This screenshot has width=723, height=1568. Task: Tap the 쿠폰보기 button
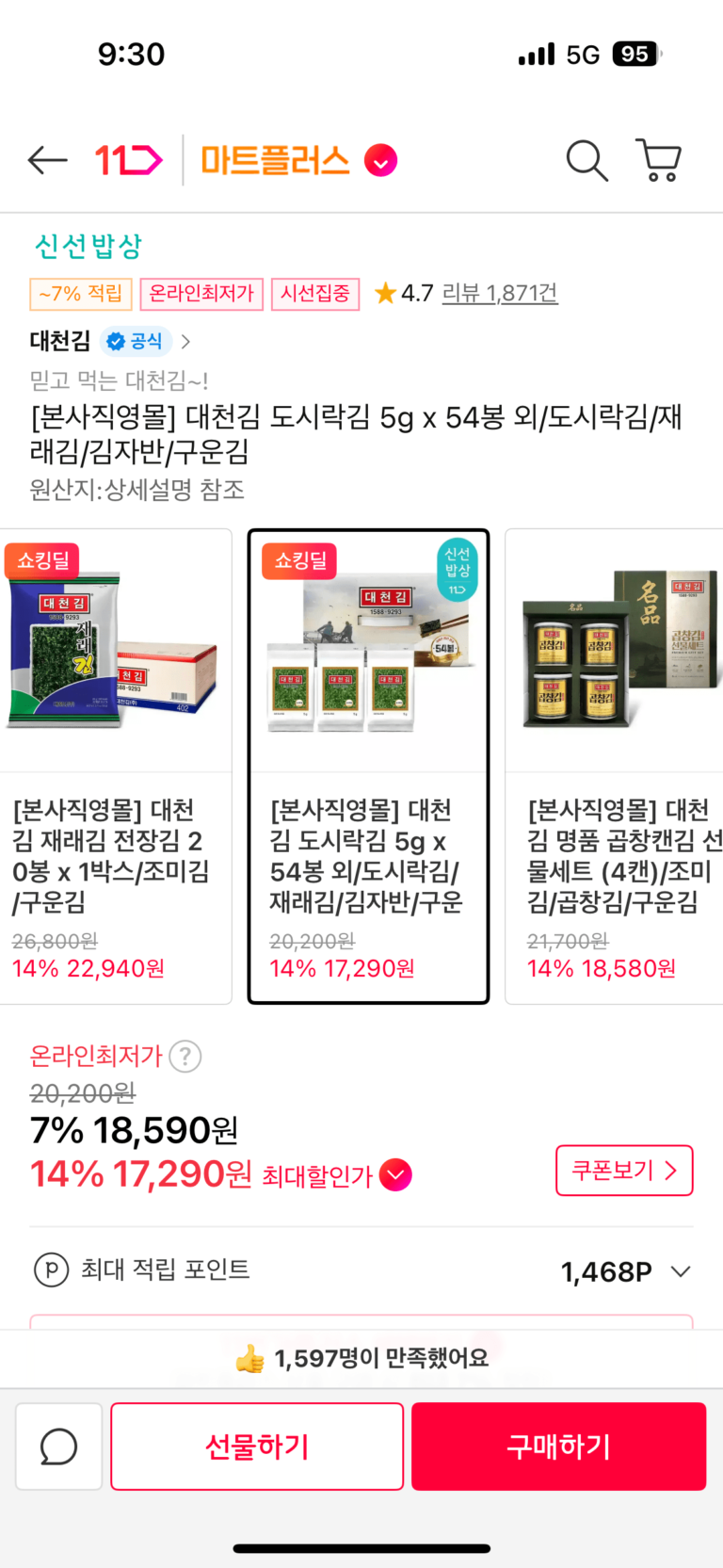(624, 1171)
